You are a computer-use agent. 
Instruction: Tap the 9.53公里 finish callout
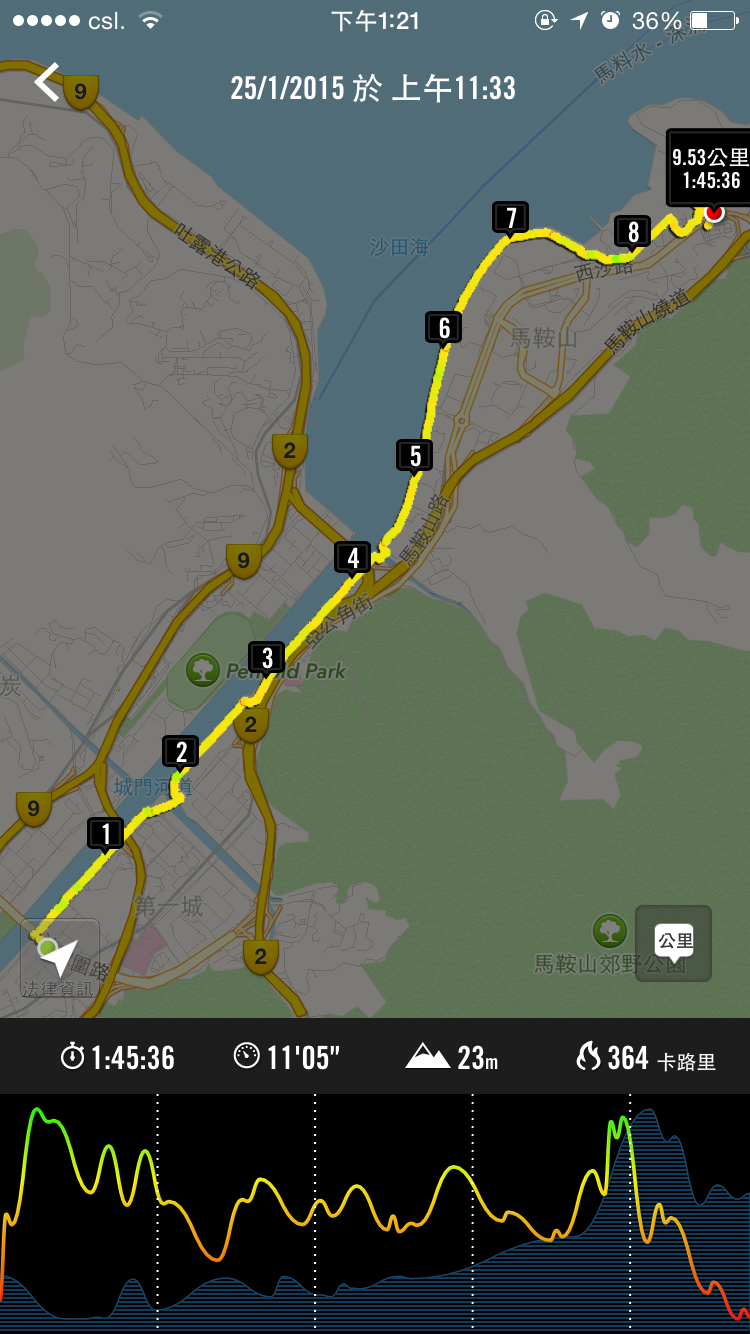(x=710, y=168)
